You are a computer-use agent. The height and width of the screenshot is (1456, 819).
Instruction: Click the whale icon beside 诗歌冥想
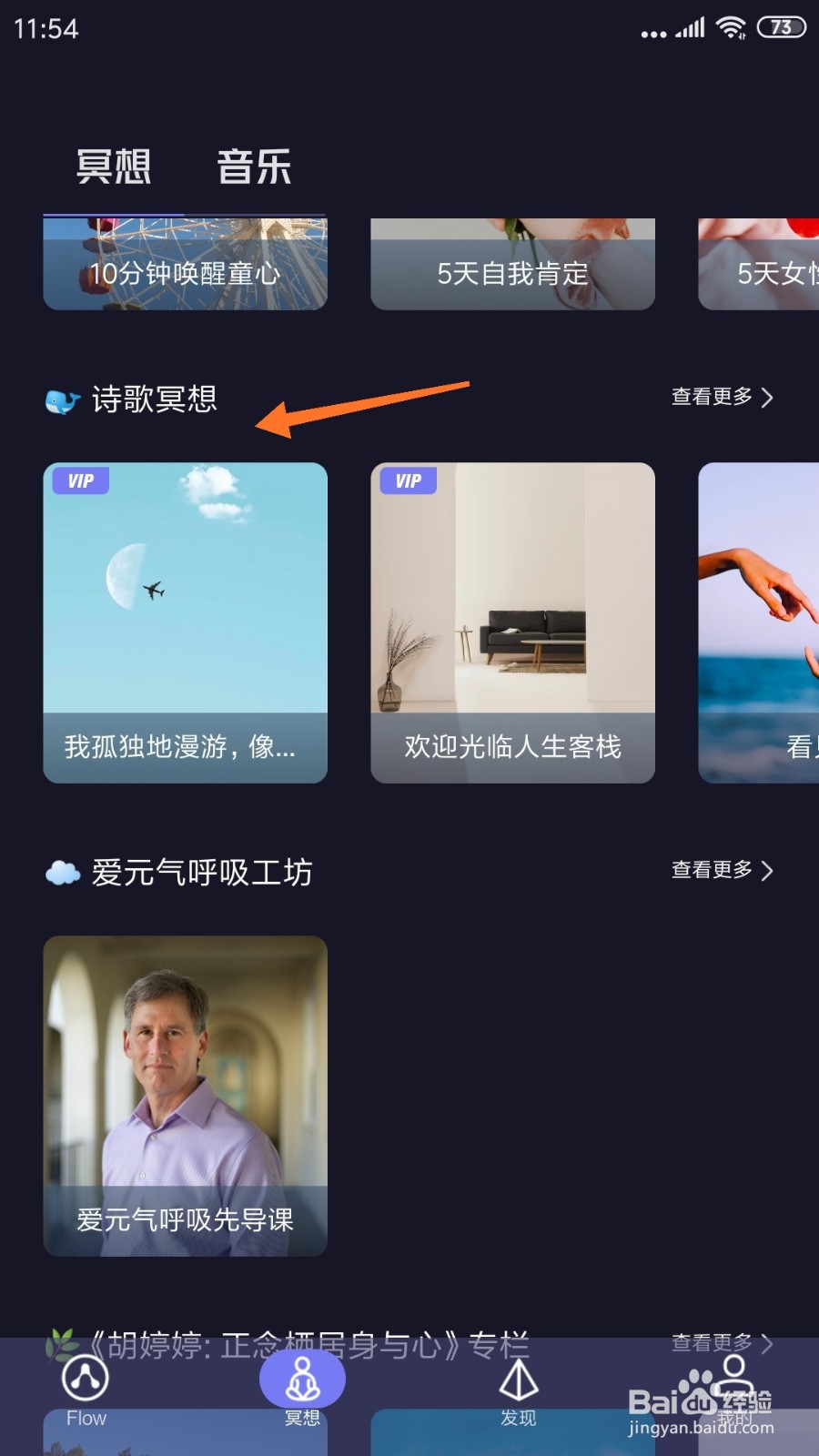62,399
